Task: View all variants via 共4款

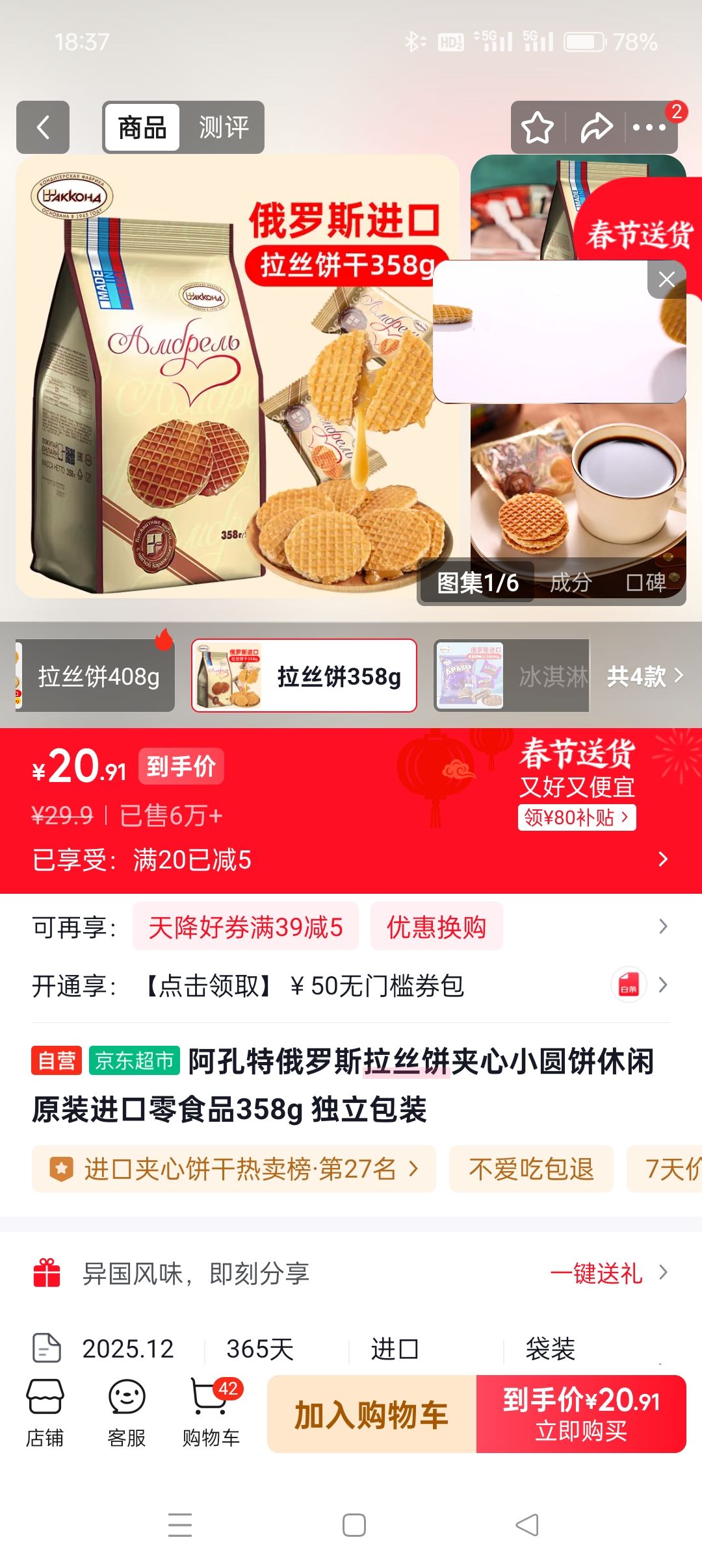Action: click(x=644, y=676)
